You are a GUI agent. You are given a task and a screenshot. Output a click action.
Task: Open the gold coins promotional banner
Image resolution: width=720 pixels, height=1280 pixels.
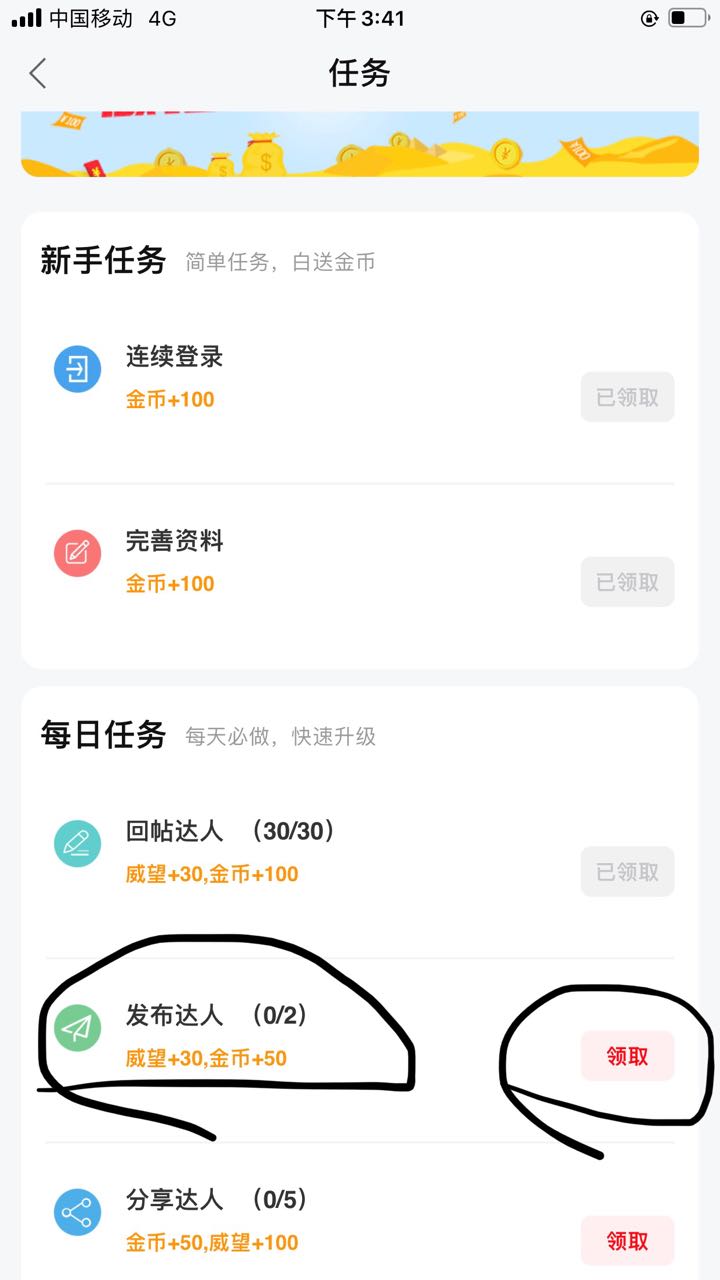click(x=360, y=146)
